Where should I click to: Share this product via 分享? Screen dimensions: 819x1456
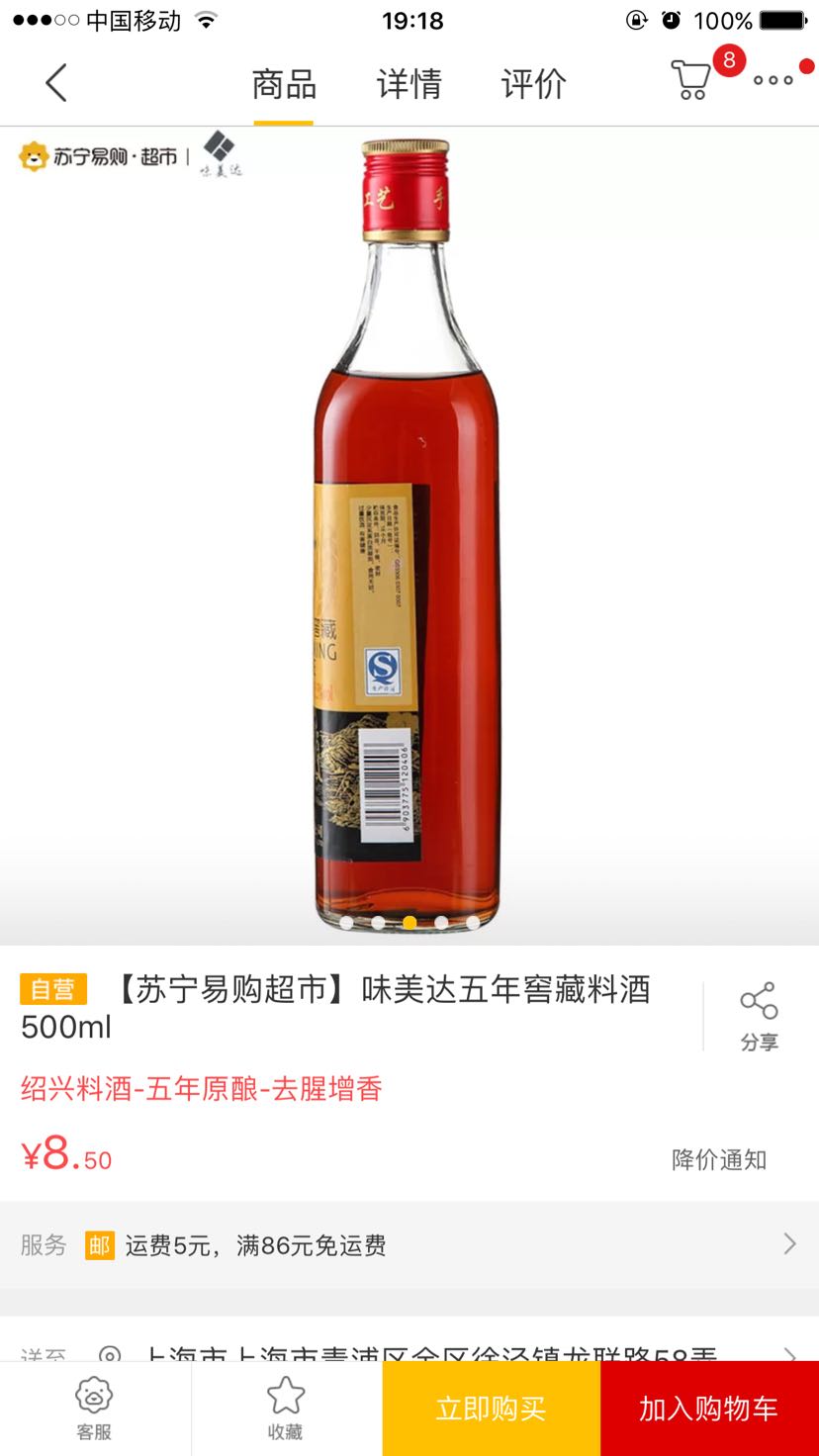click(x=759, y=1017)
